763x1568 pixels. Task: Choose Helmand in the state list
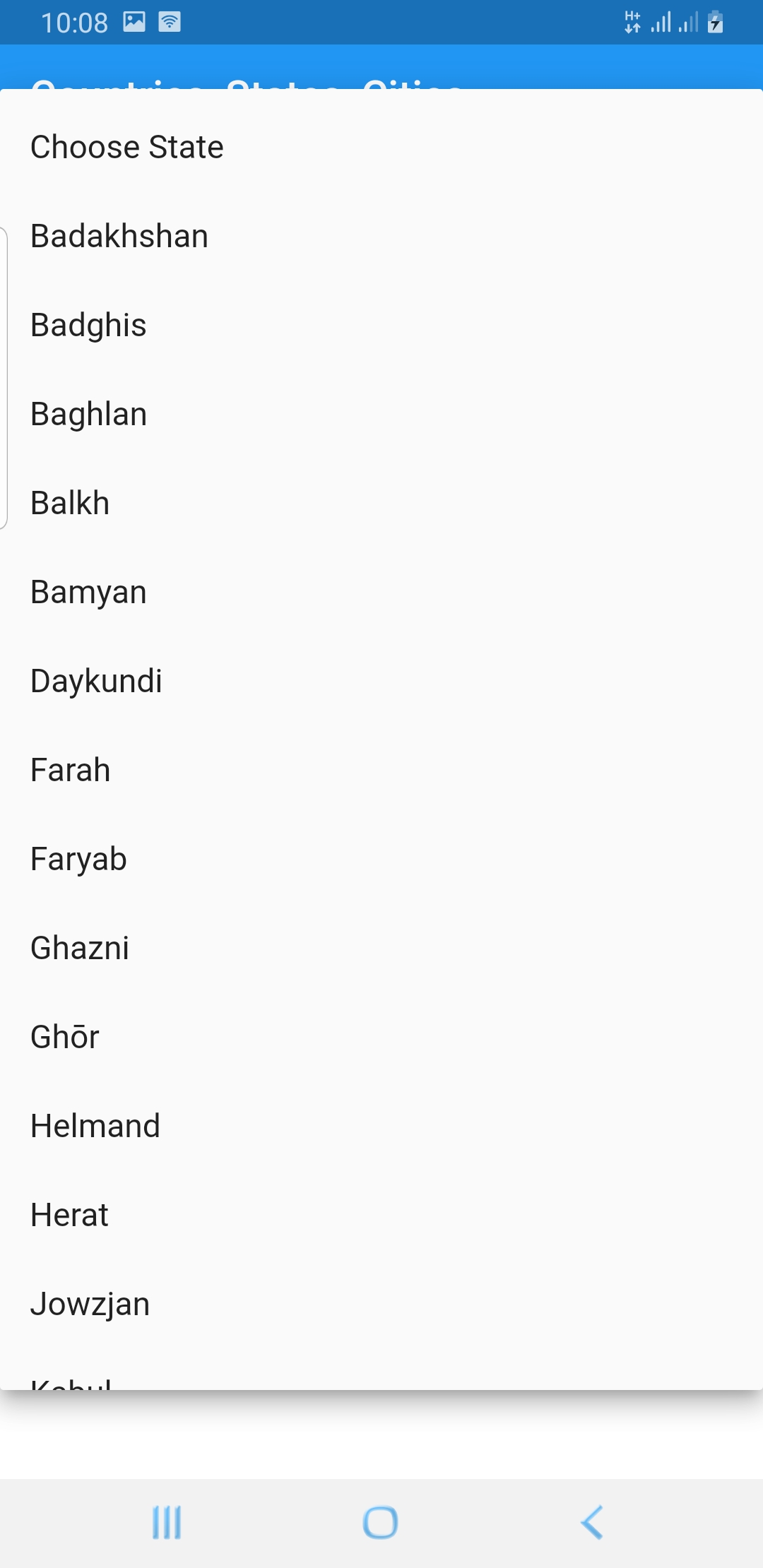tap(95, 1126)
